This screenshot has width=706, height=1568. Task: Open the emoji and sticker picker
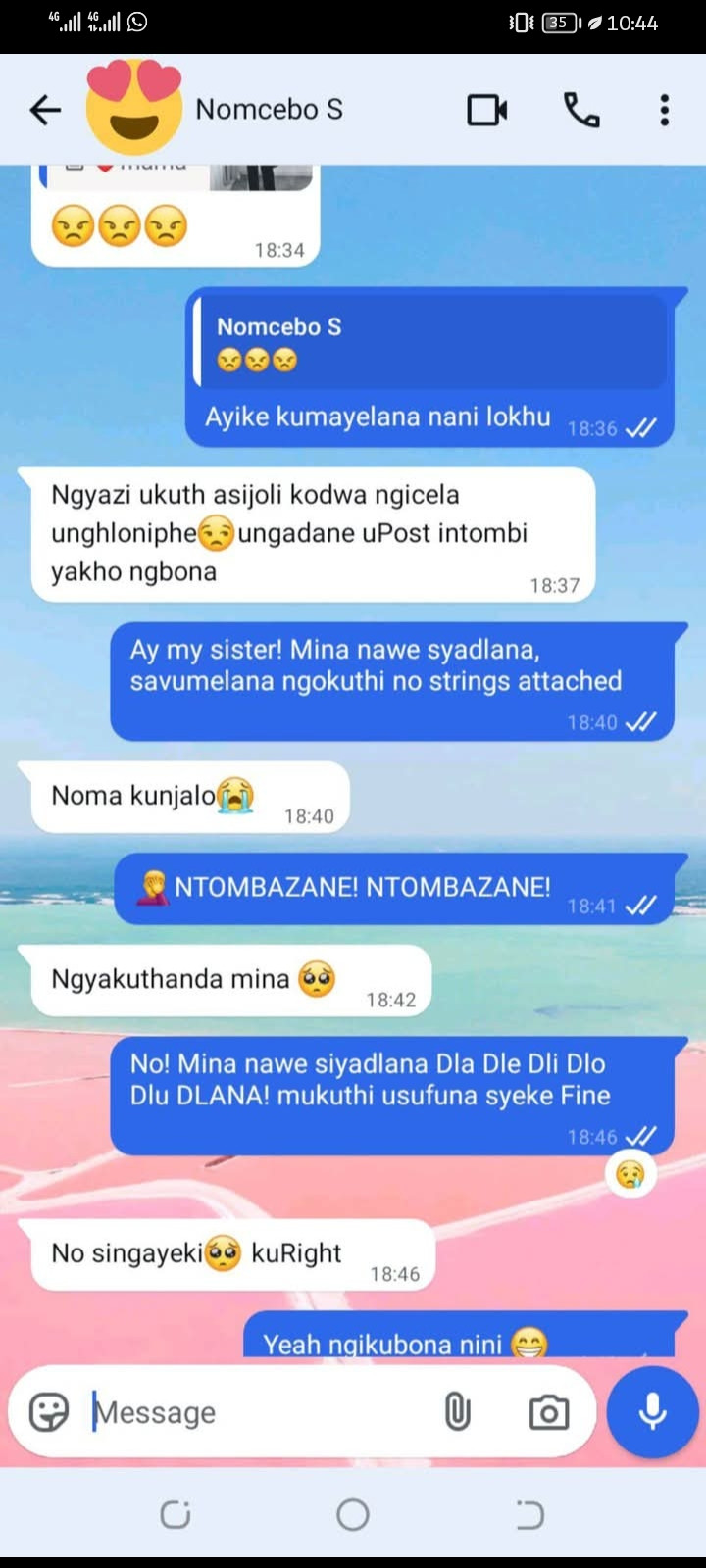tap(48, 1412)
